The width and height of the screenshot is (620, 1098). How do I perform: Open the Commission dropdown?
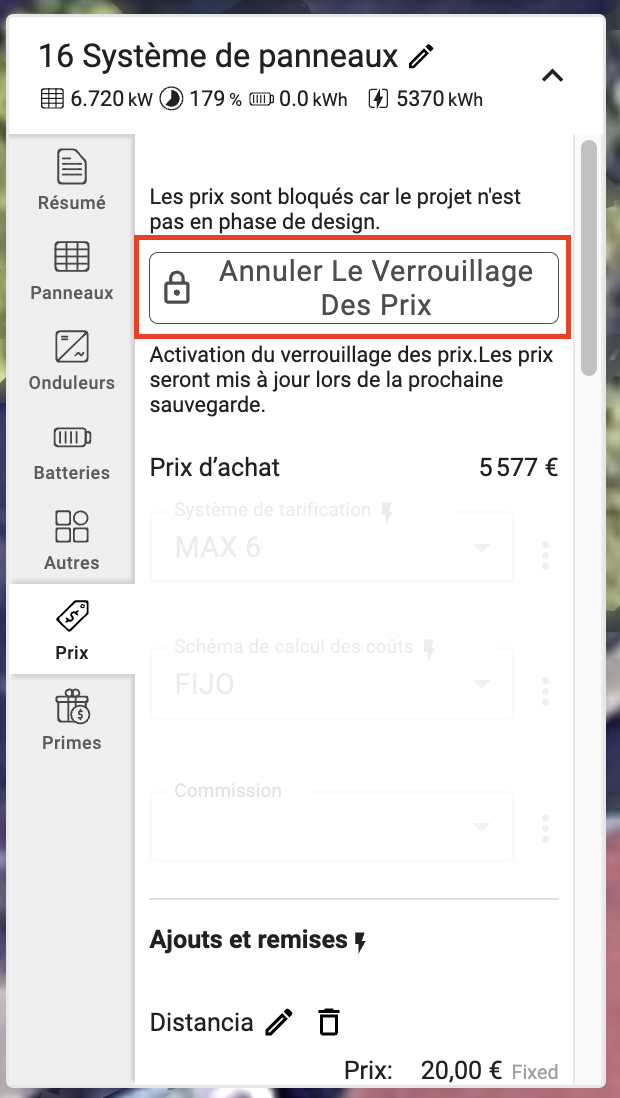[x=332, y=827]
